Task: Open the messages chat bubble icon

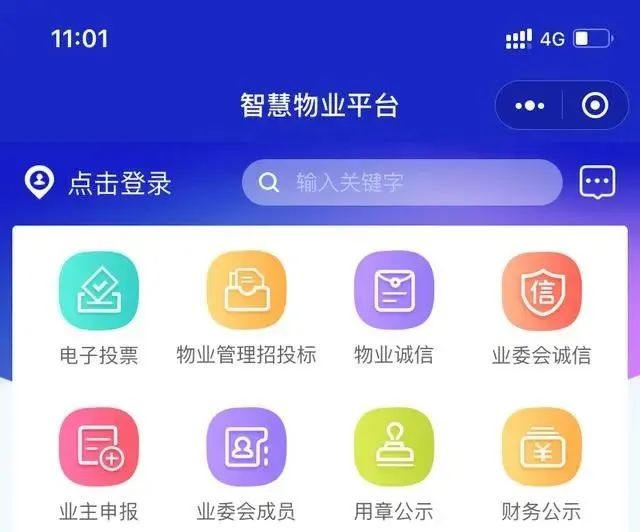Action: coord(597,182)
